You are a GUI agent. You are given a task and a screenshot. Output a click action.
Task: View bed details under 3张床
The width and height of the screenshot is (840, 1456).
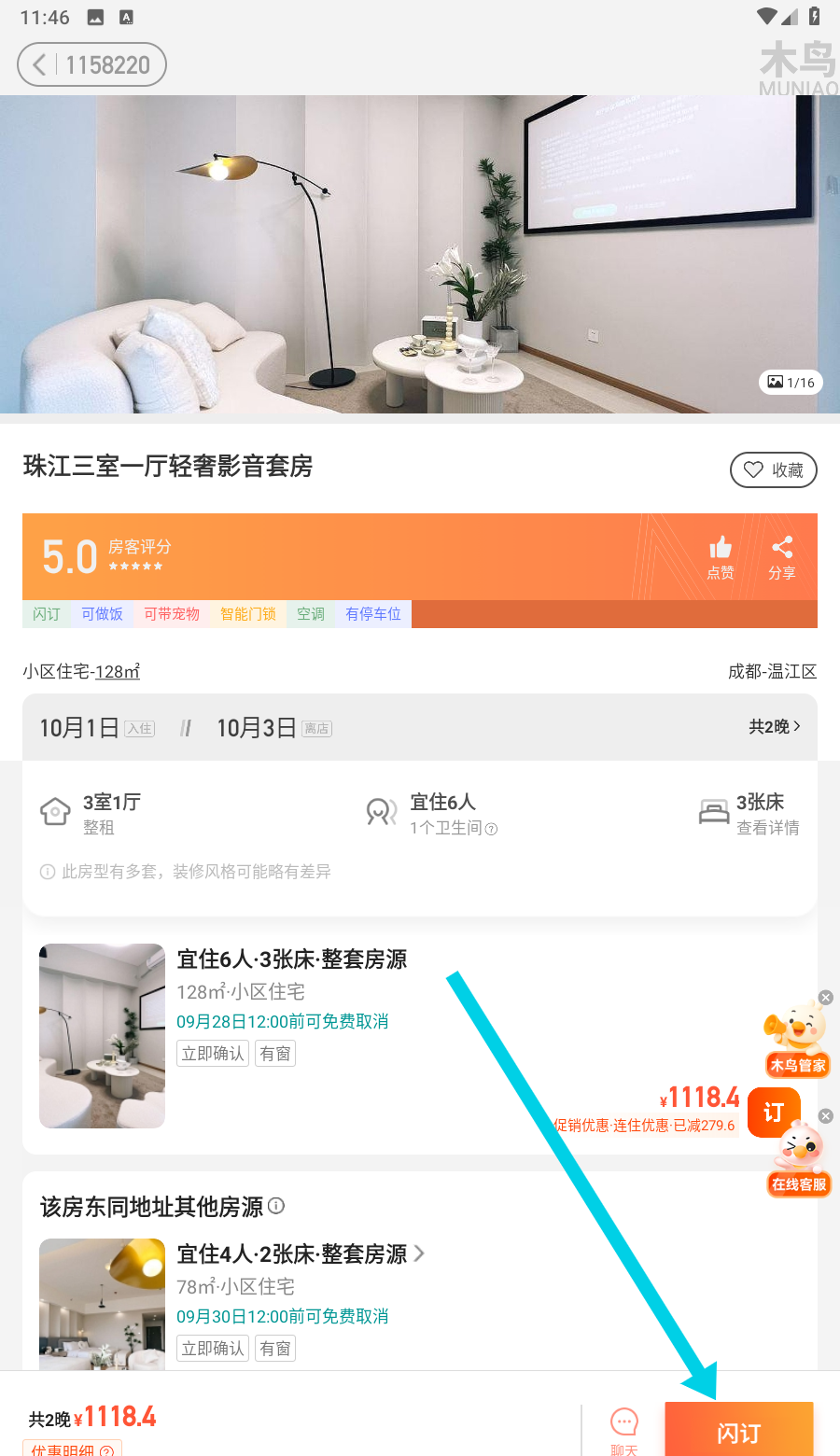[767, 828]
